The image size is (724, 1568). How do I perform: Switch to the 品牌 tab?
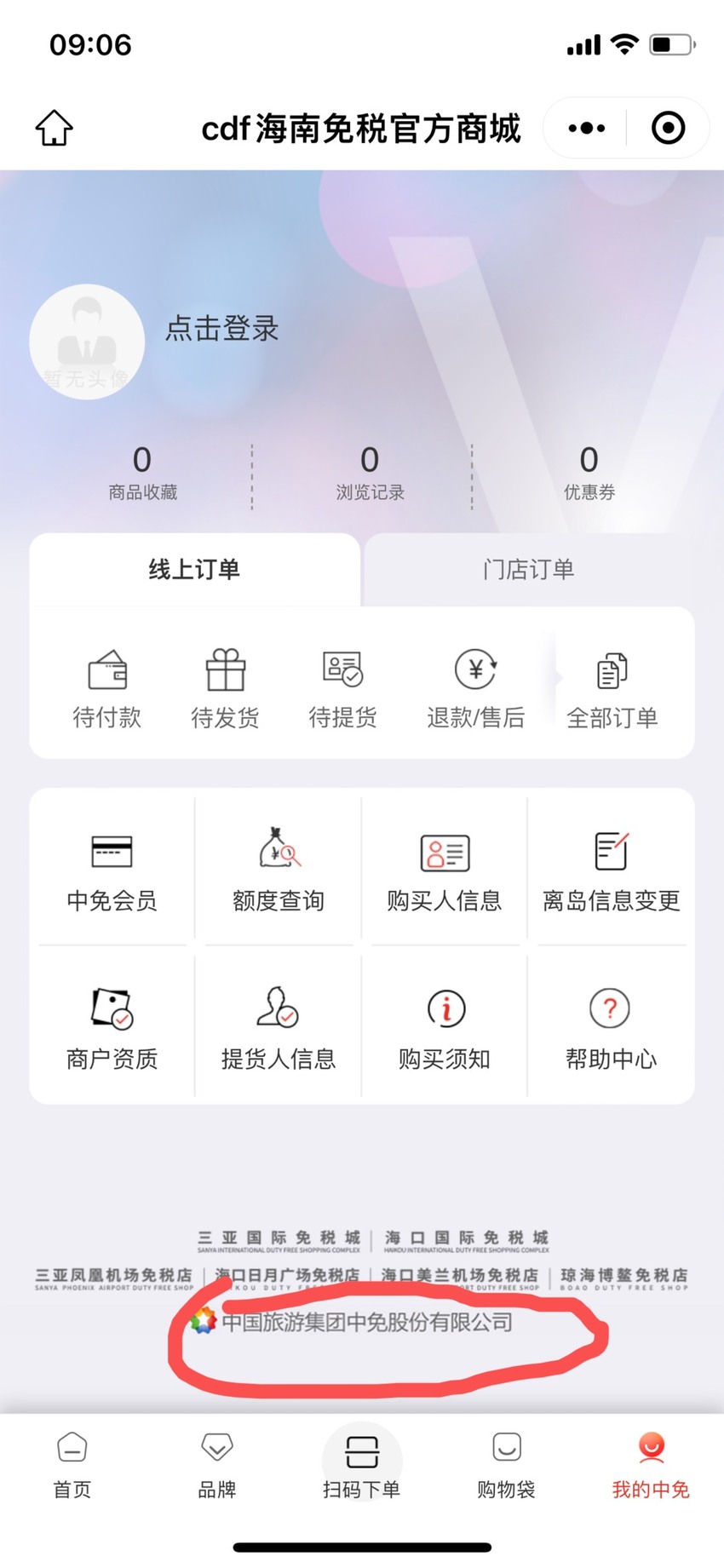pos(217,1465)
